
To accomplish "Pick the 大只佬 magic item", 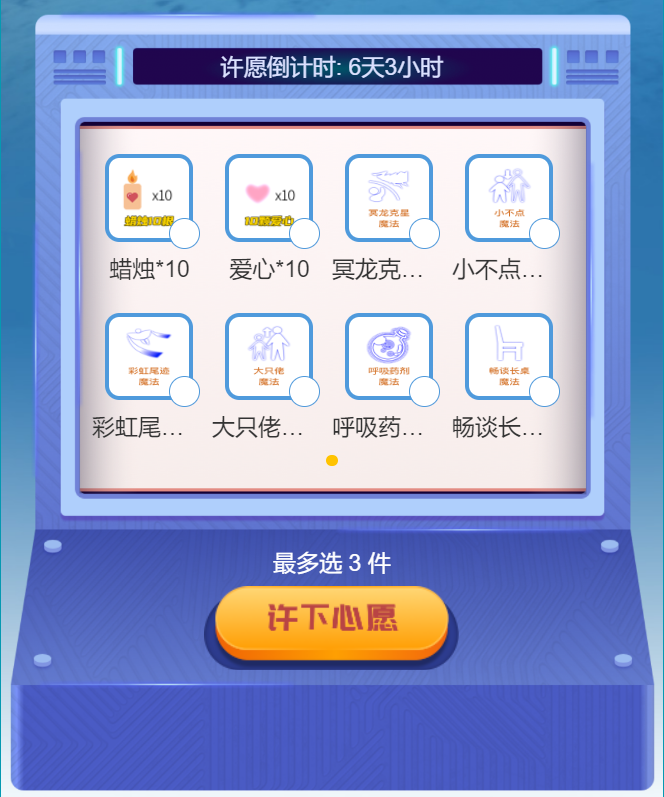I will click(269, 357).
